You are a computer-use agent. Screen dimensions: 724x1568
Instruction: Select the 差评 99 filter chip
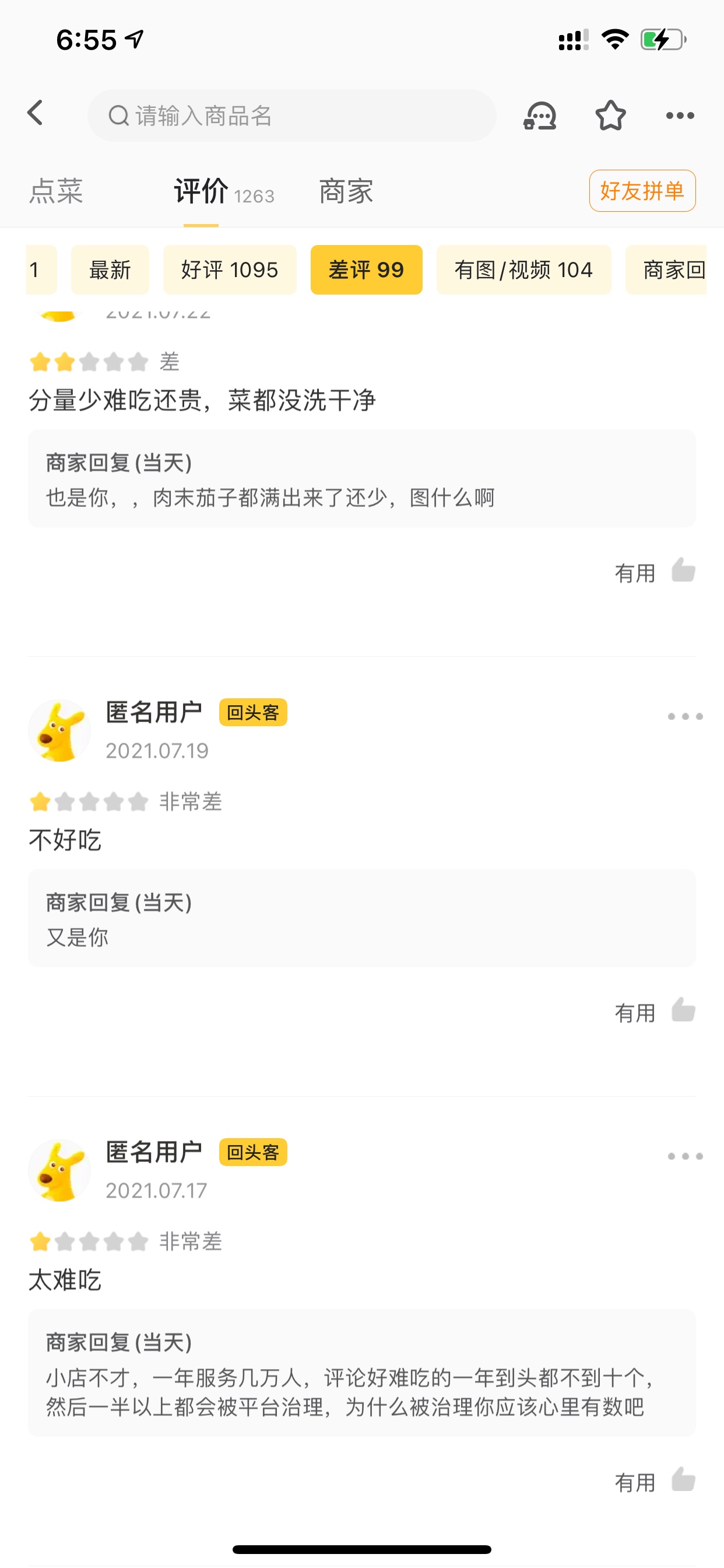point(366,269)
